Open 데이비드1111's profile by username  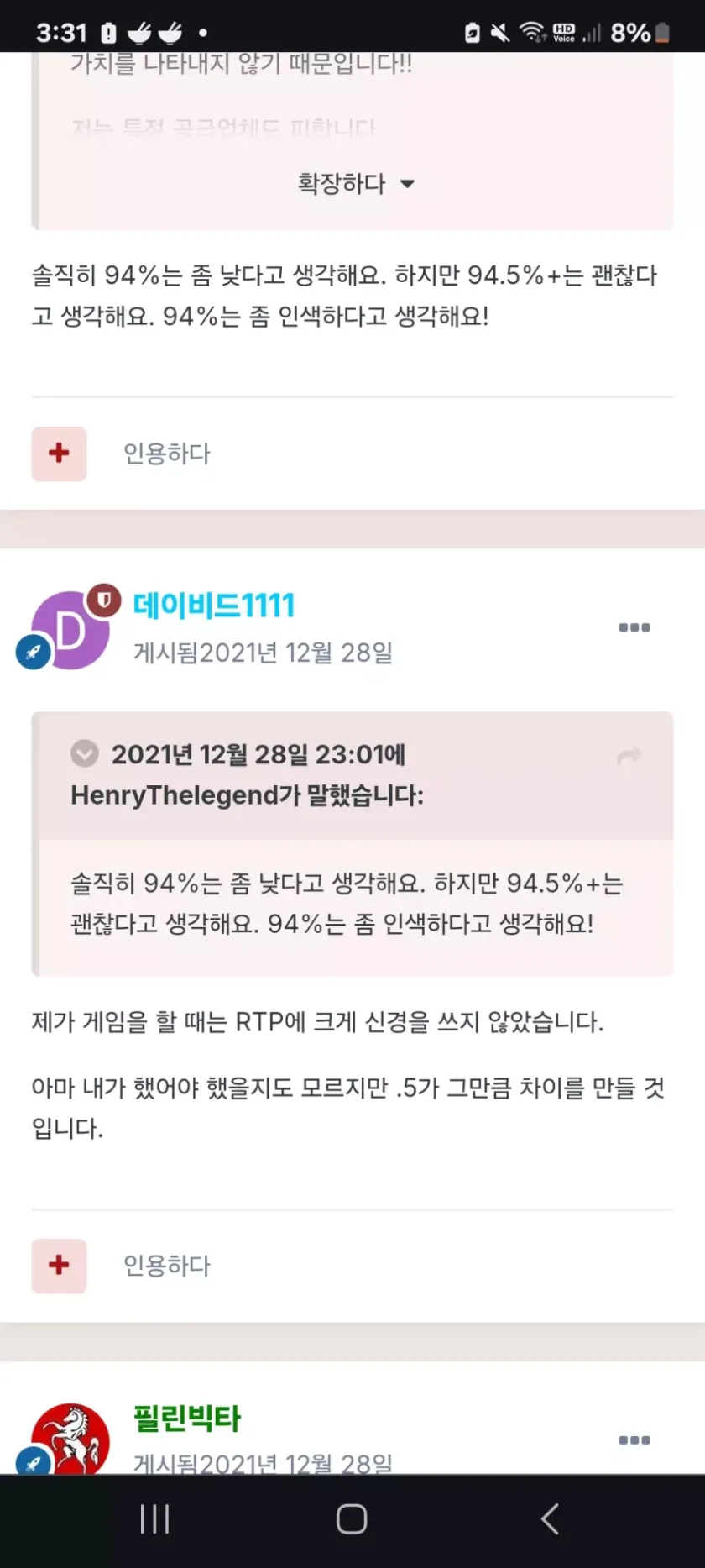click(214, 606)
